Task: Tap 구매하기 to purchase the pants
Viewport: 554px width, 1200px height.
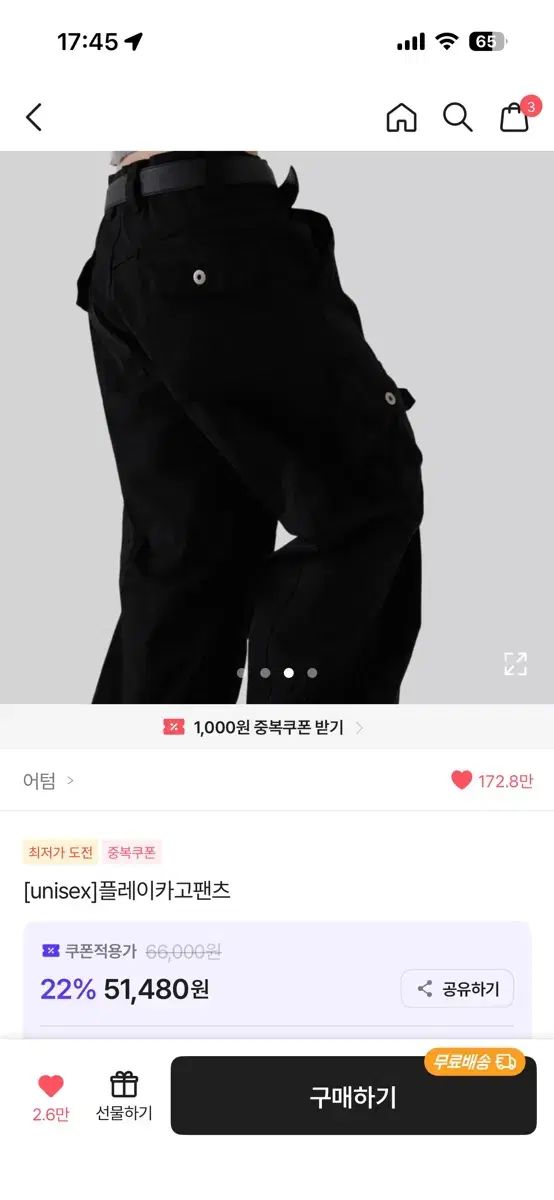Action: coord(353,1097)
